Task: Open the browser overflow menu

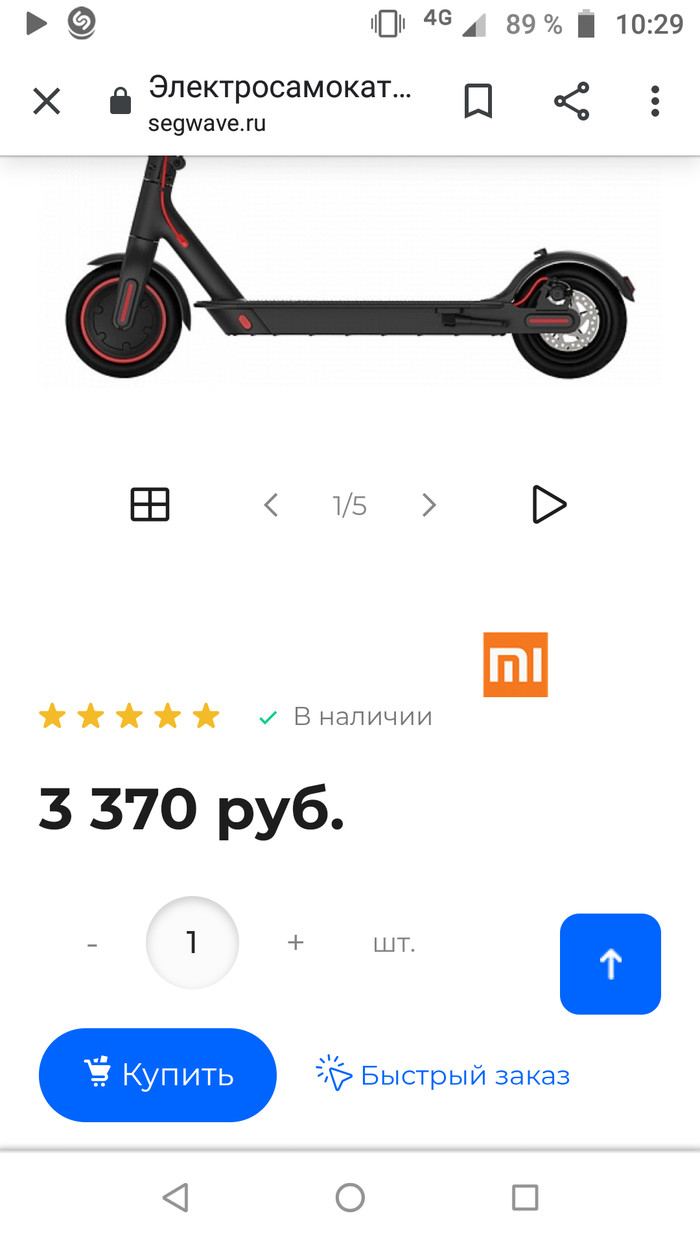Action: click(655, 101)
